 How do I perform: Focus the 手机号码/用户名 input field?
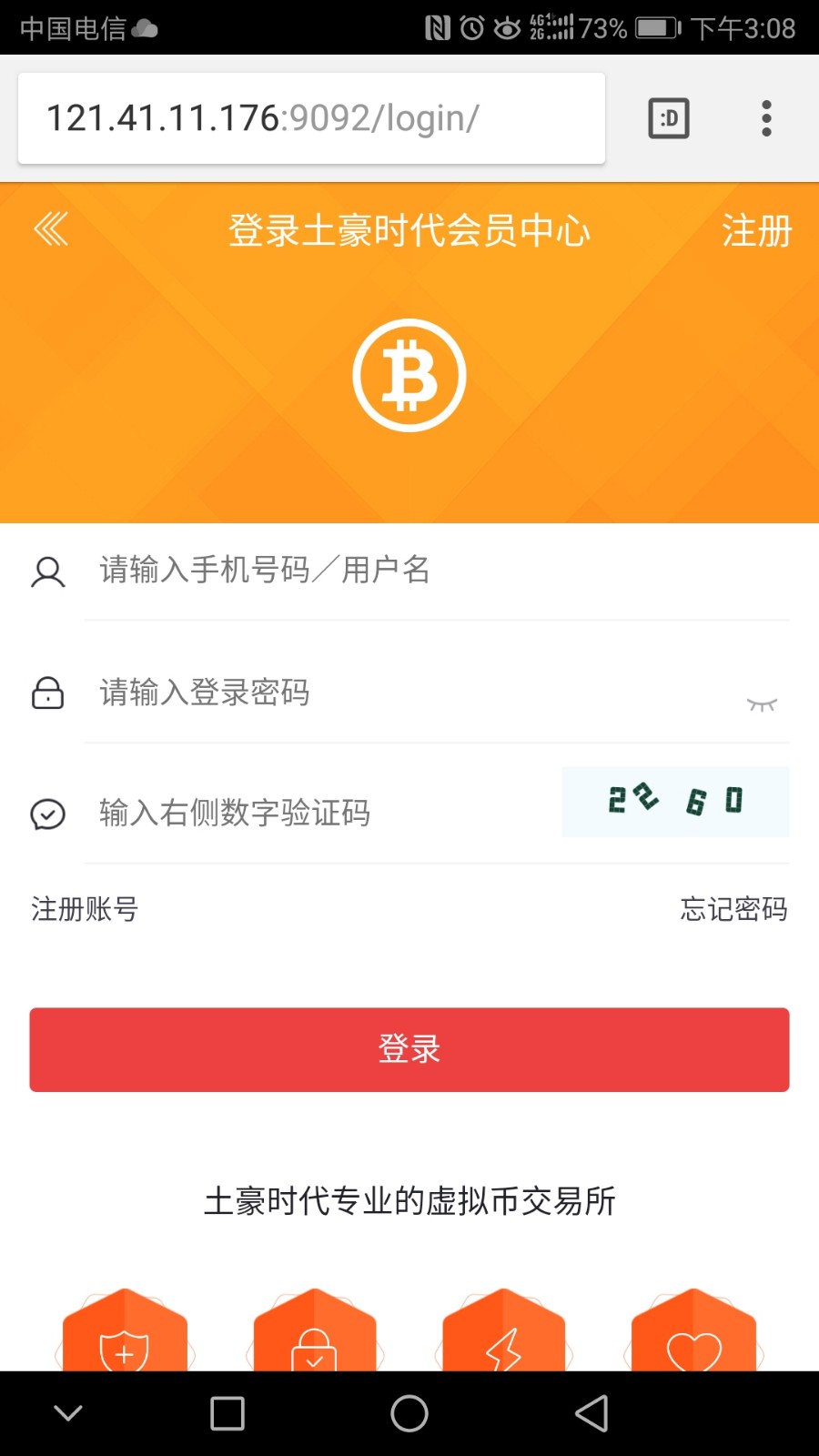click(x=437, y=571)
